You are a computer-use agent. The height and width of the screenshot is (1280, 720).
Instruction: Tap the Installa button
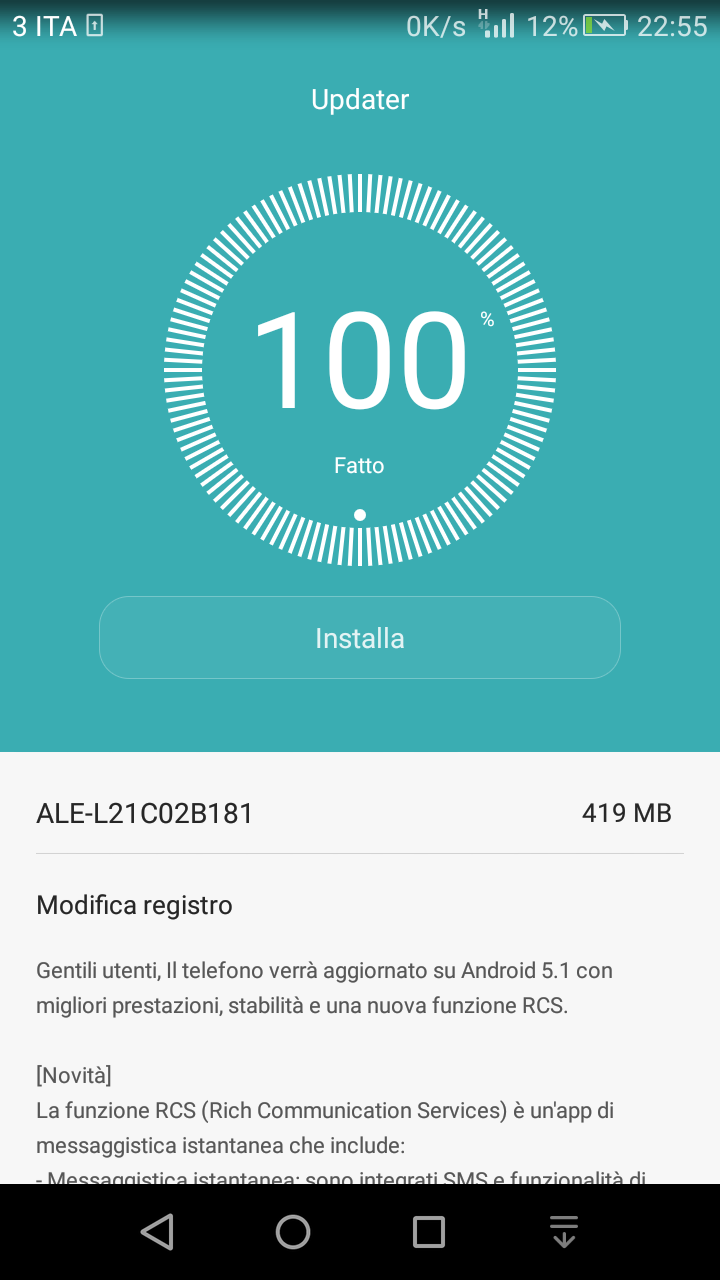(x=360, y=638)
